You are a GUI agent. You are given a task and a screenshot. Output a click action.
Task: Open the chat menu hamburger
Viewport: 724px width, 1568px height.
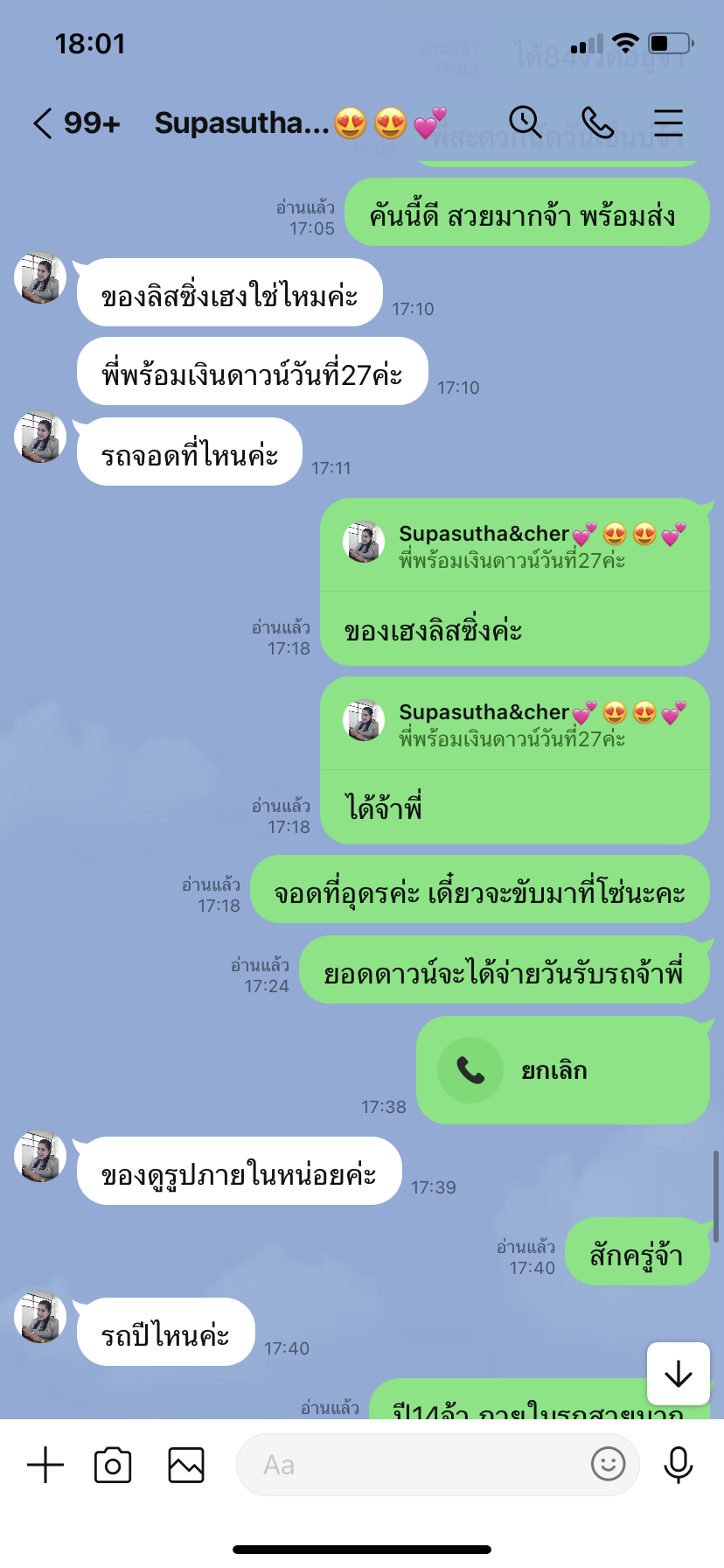click(x=668, y=122)
